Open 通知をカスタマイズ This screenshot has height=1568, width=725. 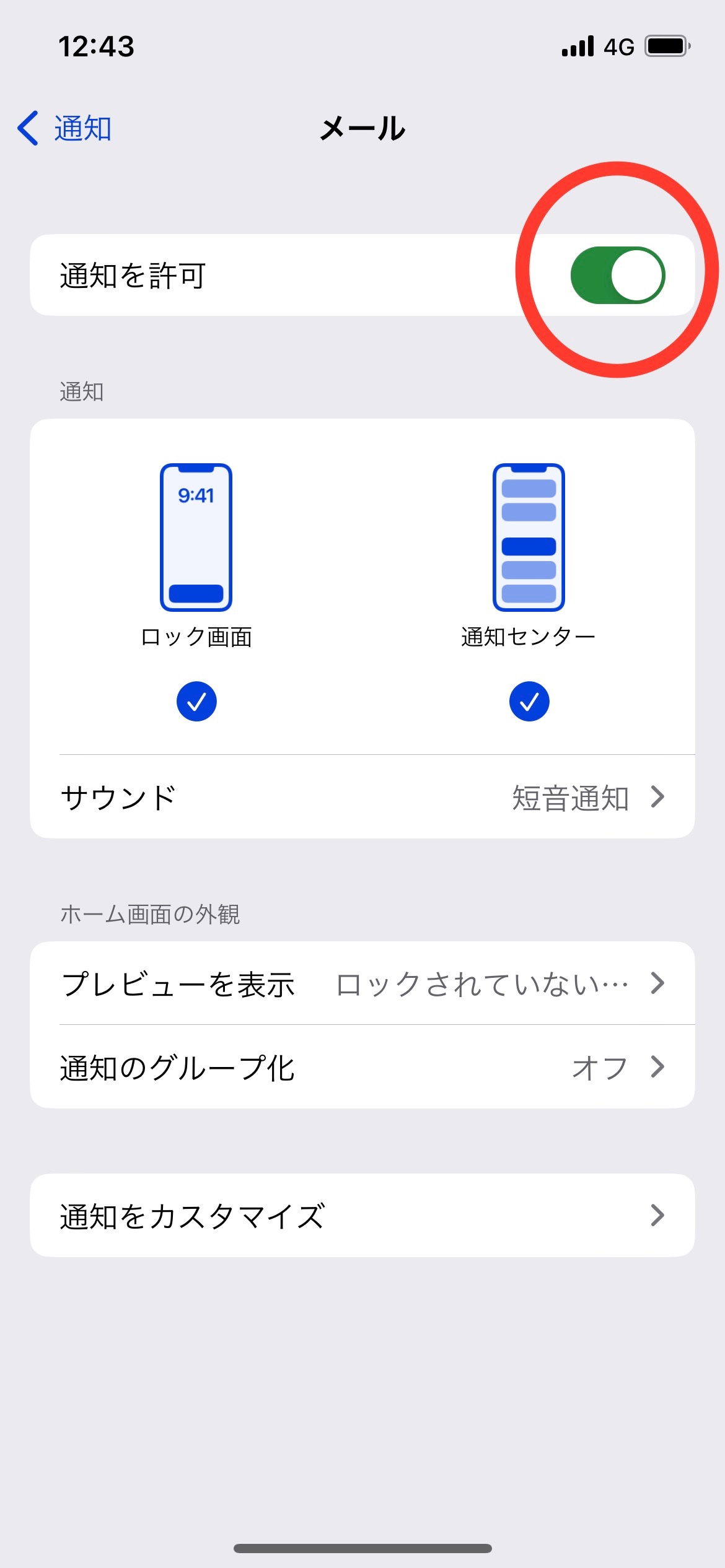pyautogui.click(x=362, y=1215)
